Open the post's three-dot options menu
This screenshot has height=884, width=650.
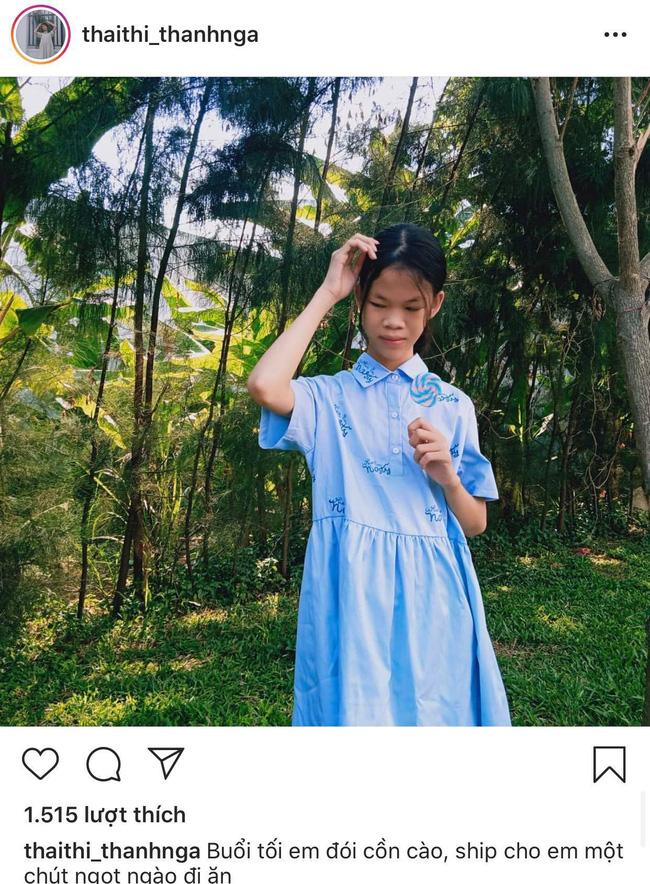(615, 35)
